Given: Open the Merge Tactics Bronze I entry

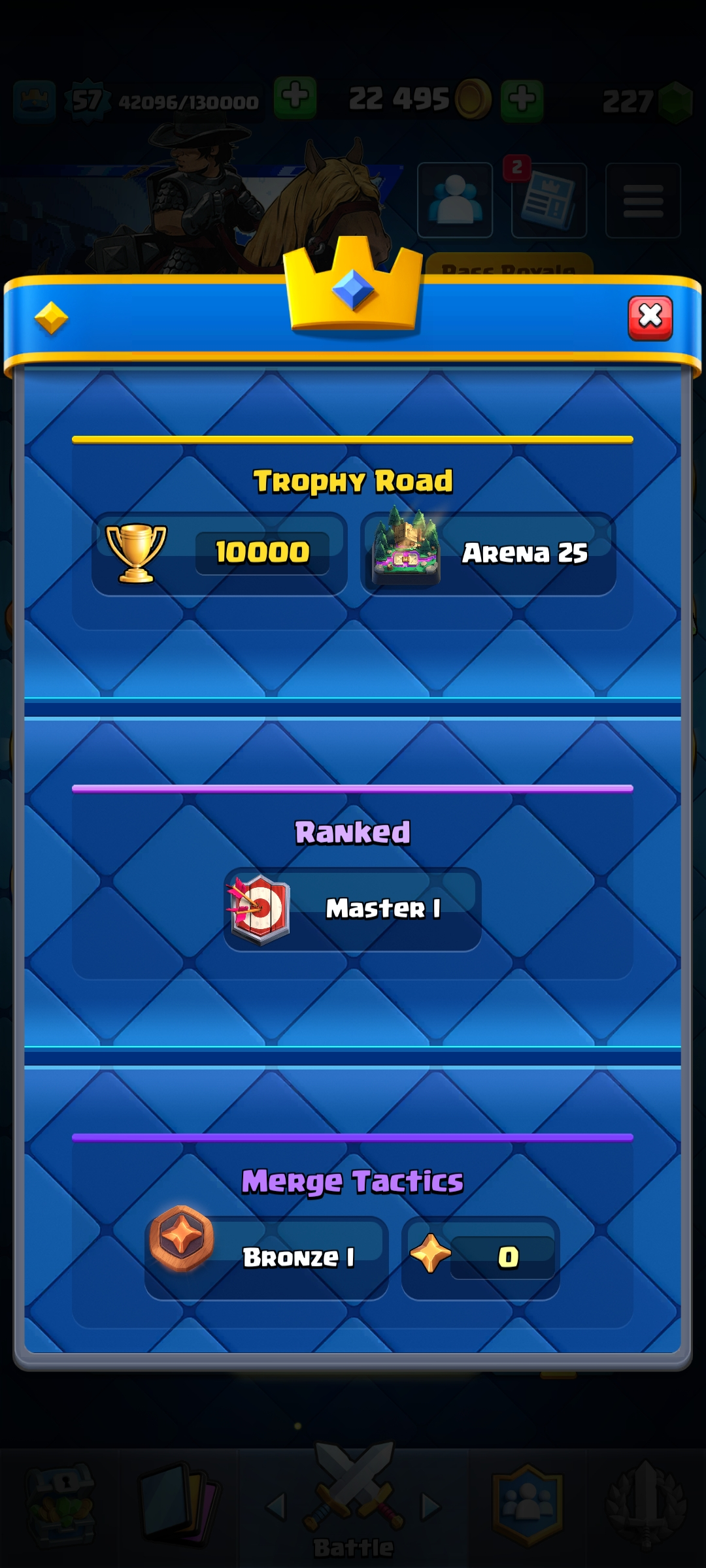Looking at the screenshot, I should tap(267, 1257).
